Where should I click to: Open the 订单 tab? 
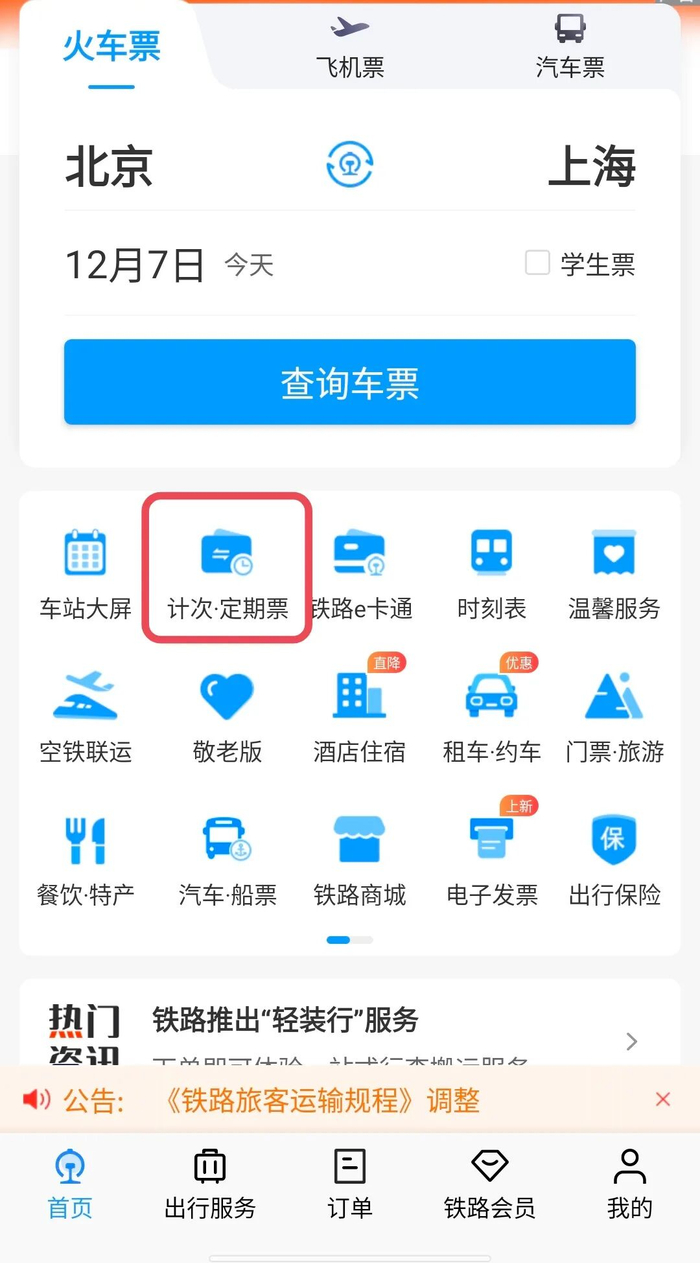(x=350, y=1185)
